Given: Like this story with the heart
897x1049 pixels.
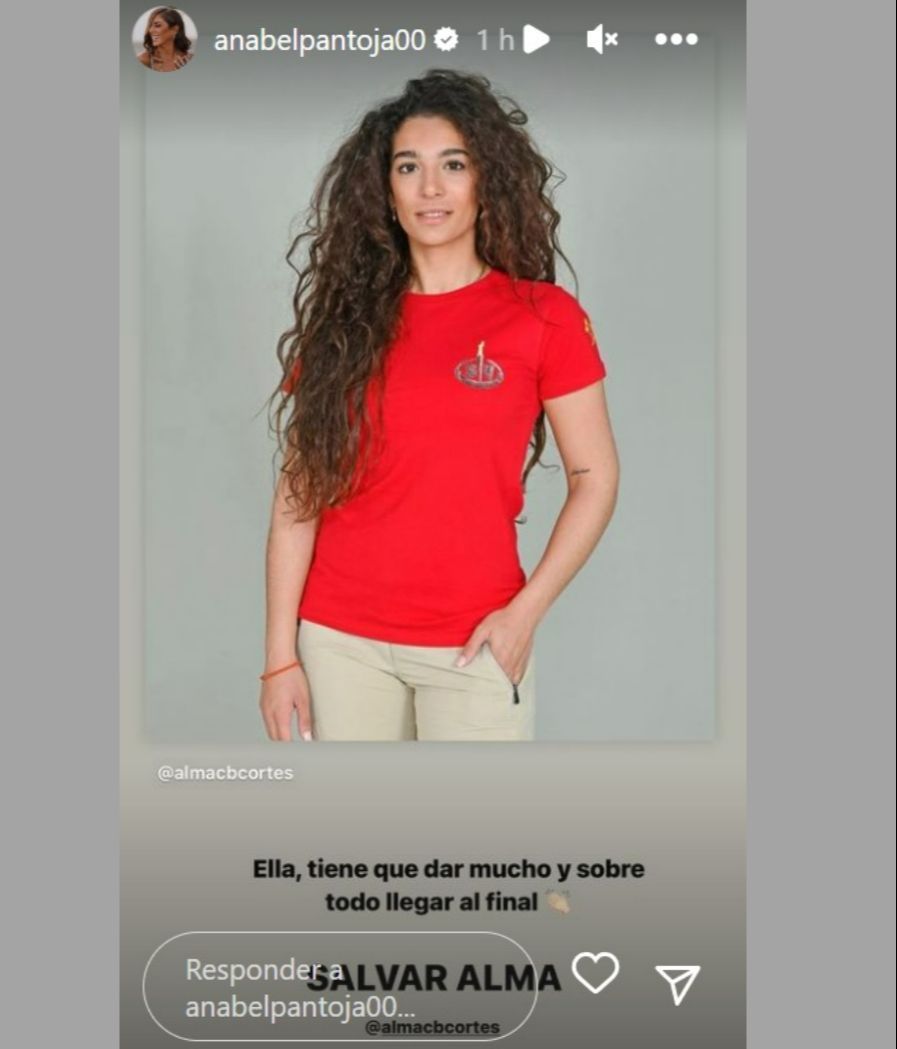Looking at the screenshot, I should click(595, 973).
